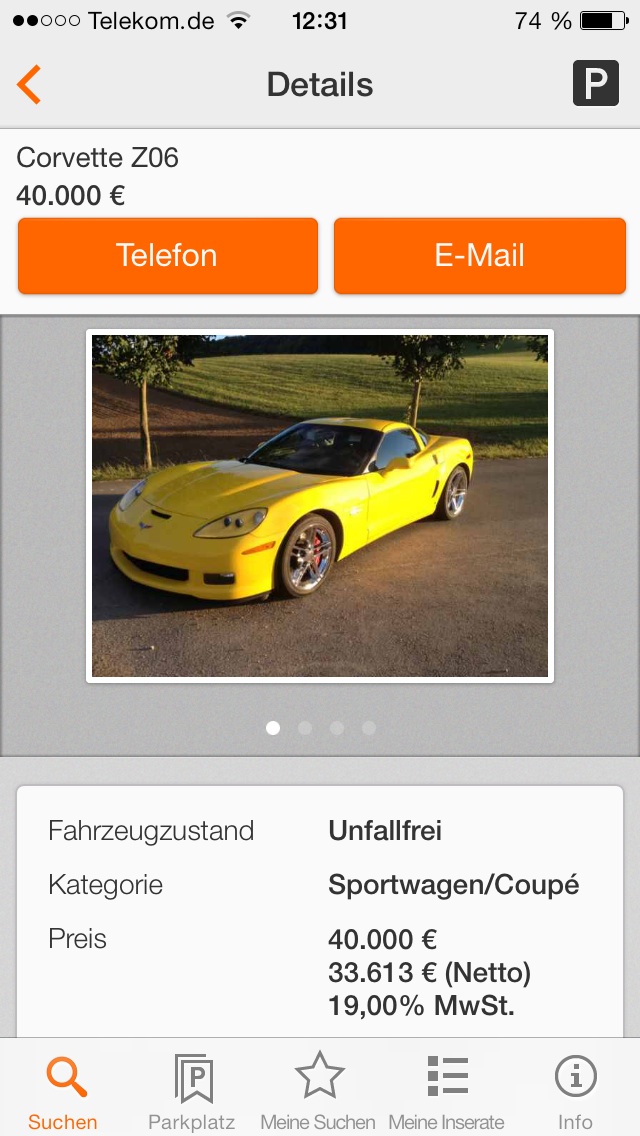Contact the seller via E-Mail button
The width and height of the screenshot is (640, 1136).
(480, 256)
